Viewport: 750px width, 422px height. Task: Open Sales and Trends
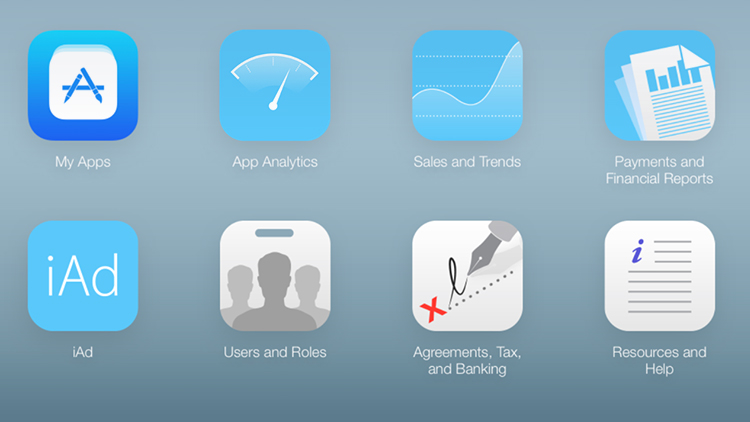[467, 85]
